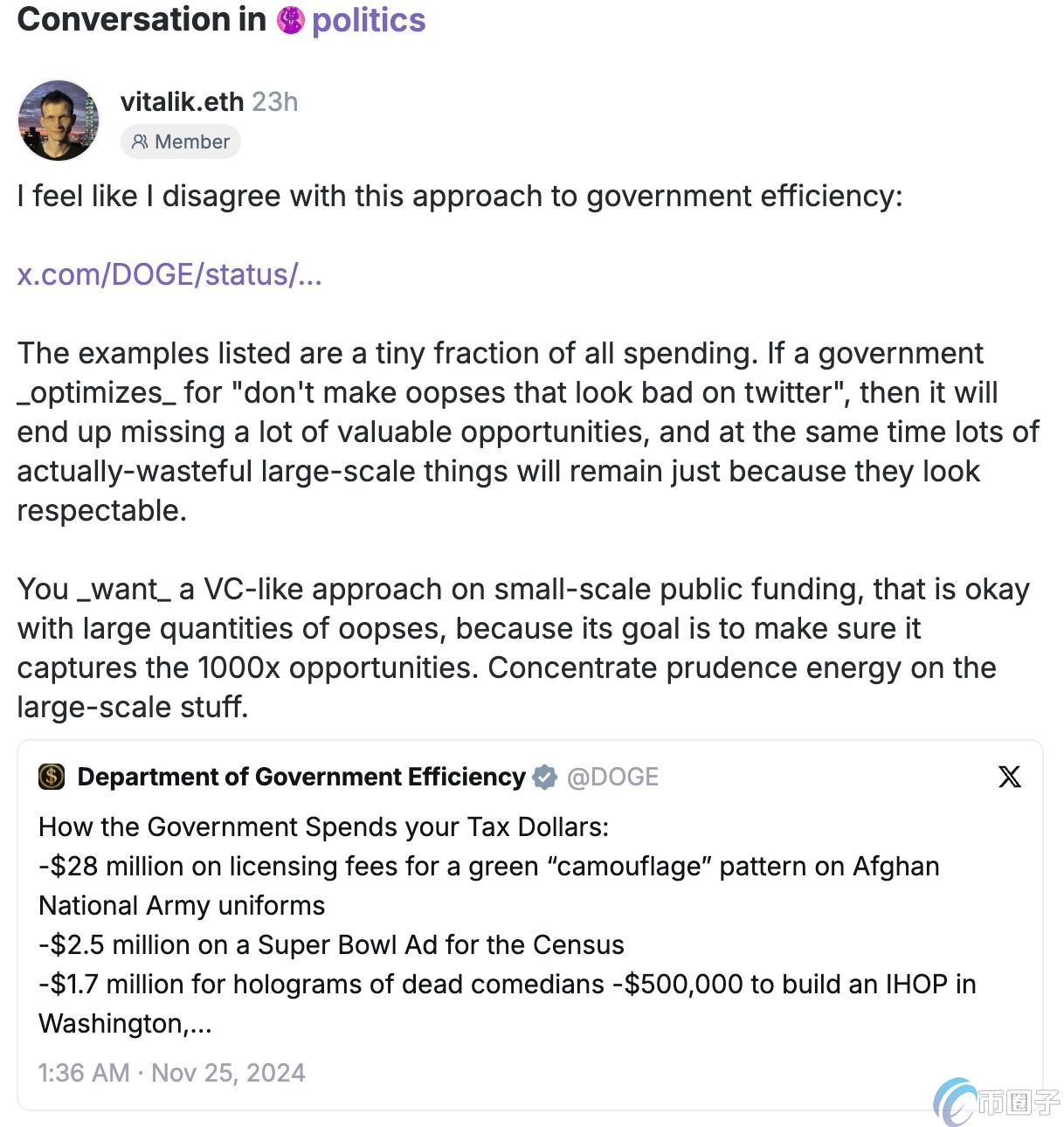Tap the X logo on embedded tweet

coord(1009,777)
